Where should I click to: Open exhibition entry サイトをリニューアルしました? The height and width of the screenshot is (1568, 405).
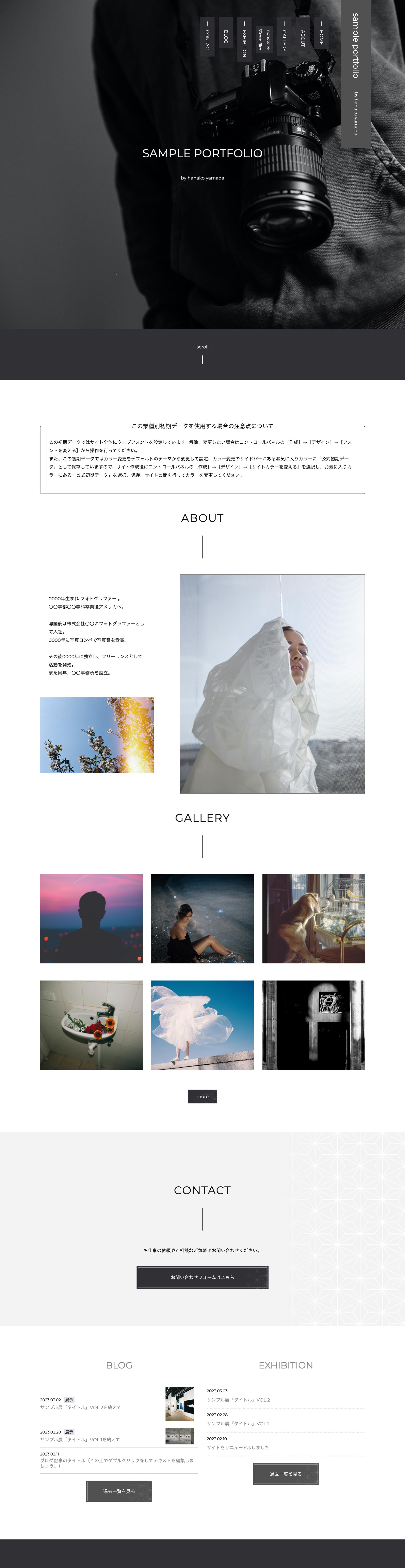click(x=238, y=1447)
